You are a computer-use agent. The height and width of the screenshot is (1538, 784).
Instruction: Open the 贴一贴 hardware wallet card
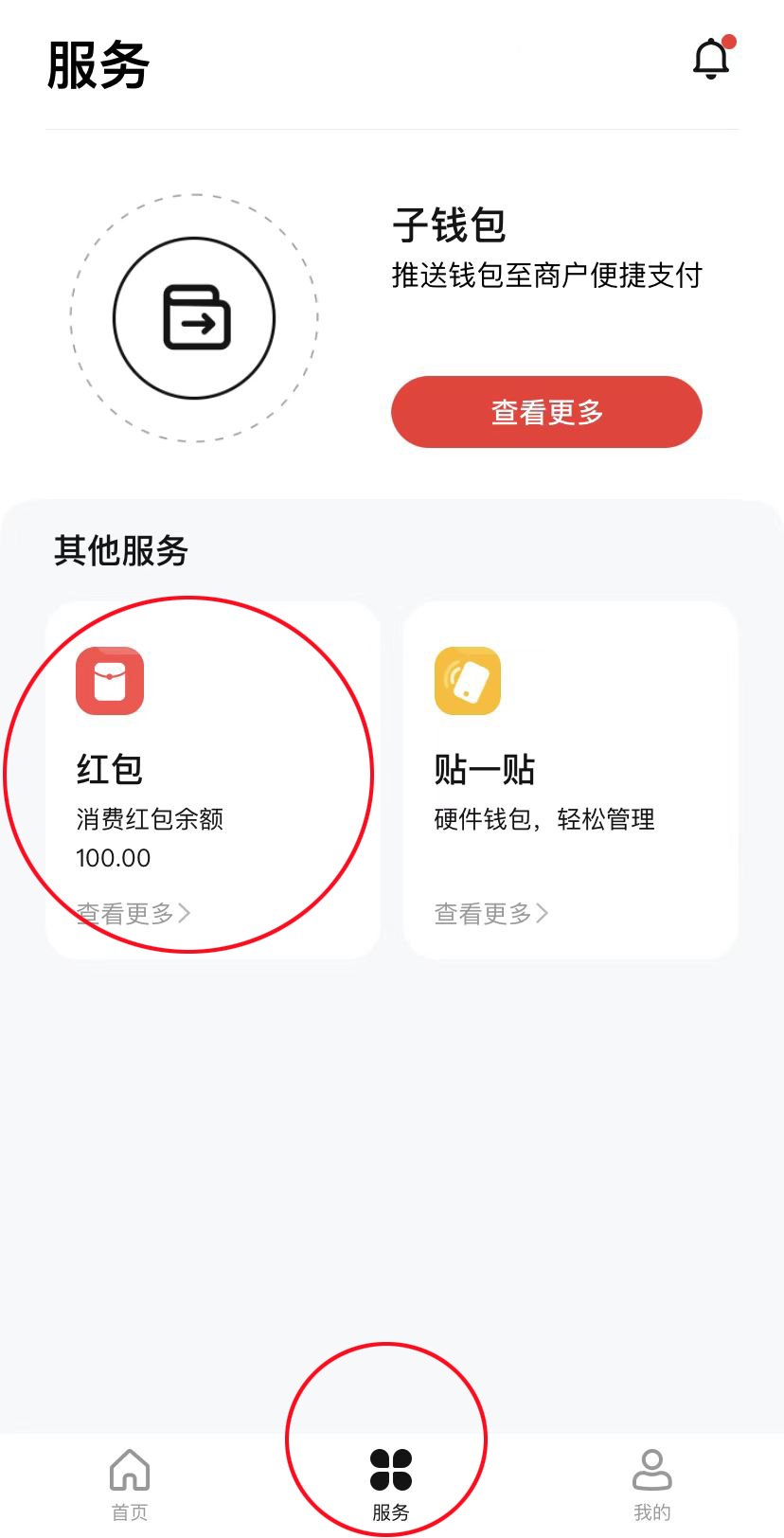click(570, 779)
